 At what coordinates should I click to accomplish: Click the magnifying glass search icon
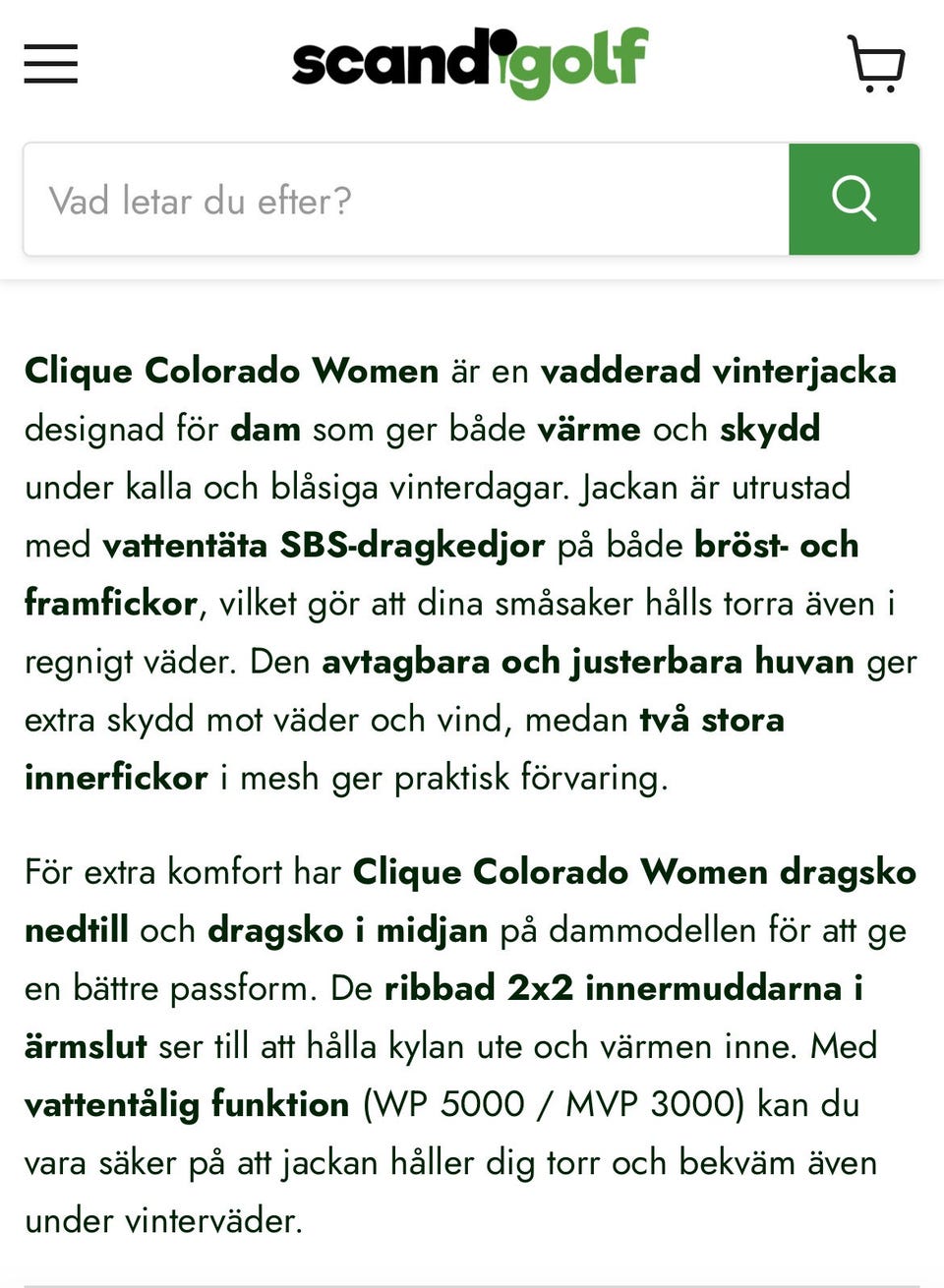point(854,200)
